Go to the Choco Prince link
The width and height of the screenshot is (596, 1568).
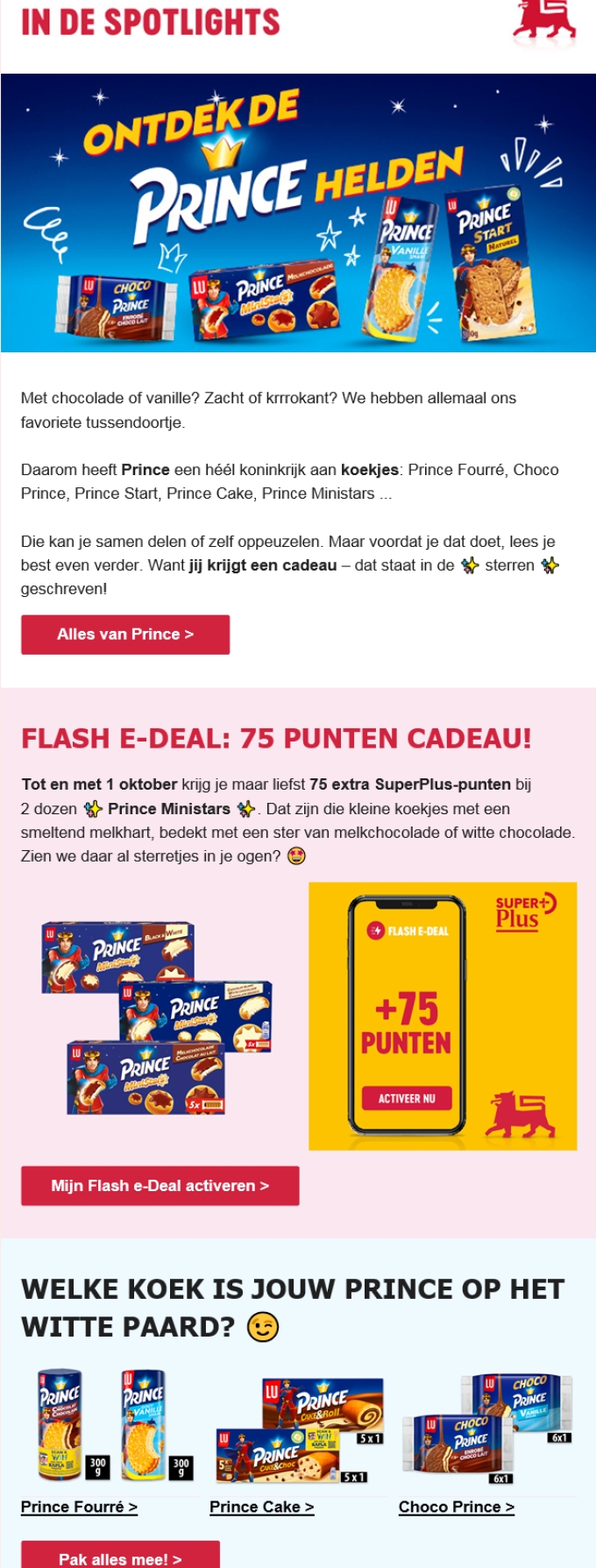456,1507
